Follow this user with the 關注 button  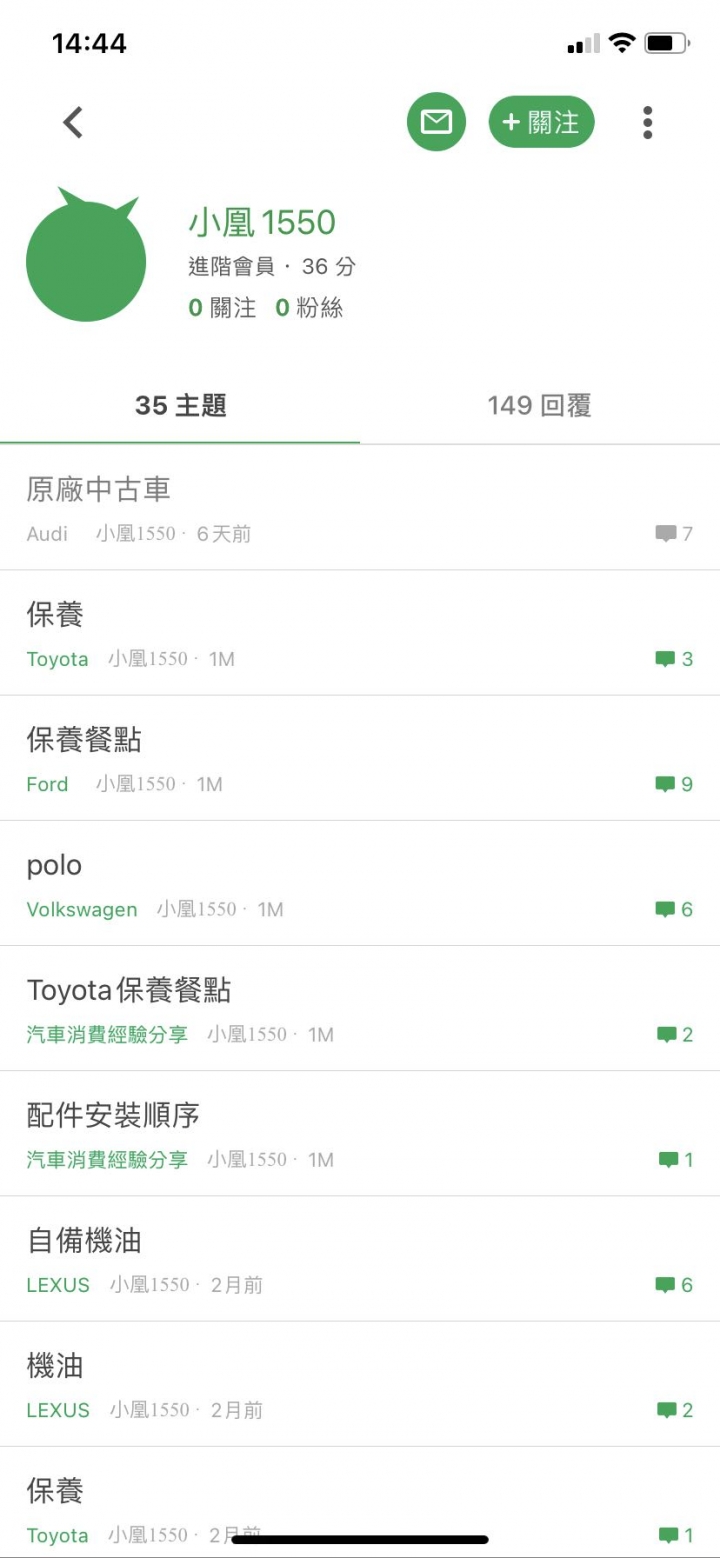(x=541, y=122)
